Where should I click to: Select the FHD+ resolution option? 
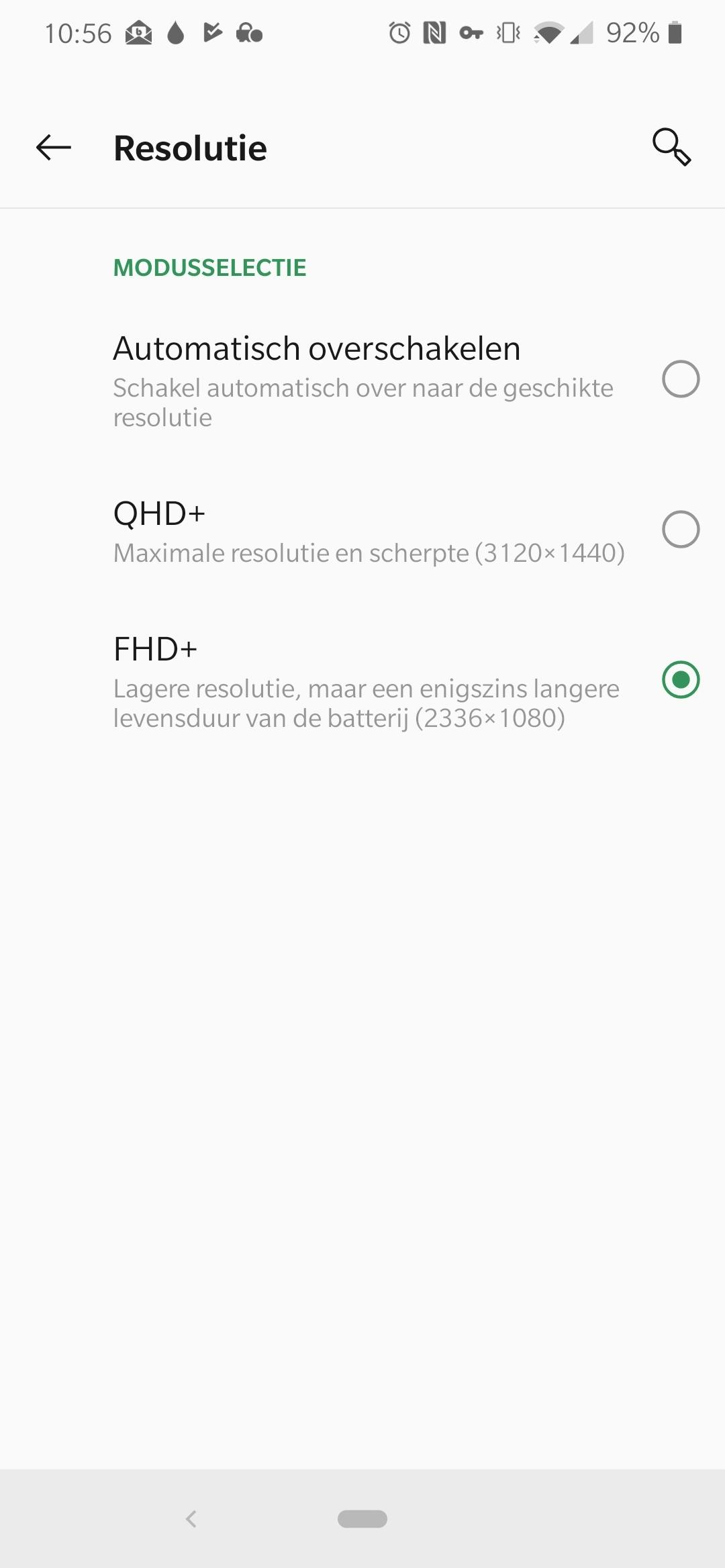point(680,680)
